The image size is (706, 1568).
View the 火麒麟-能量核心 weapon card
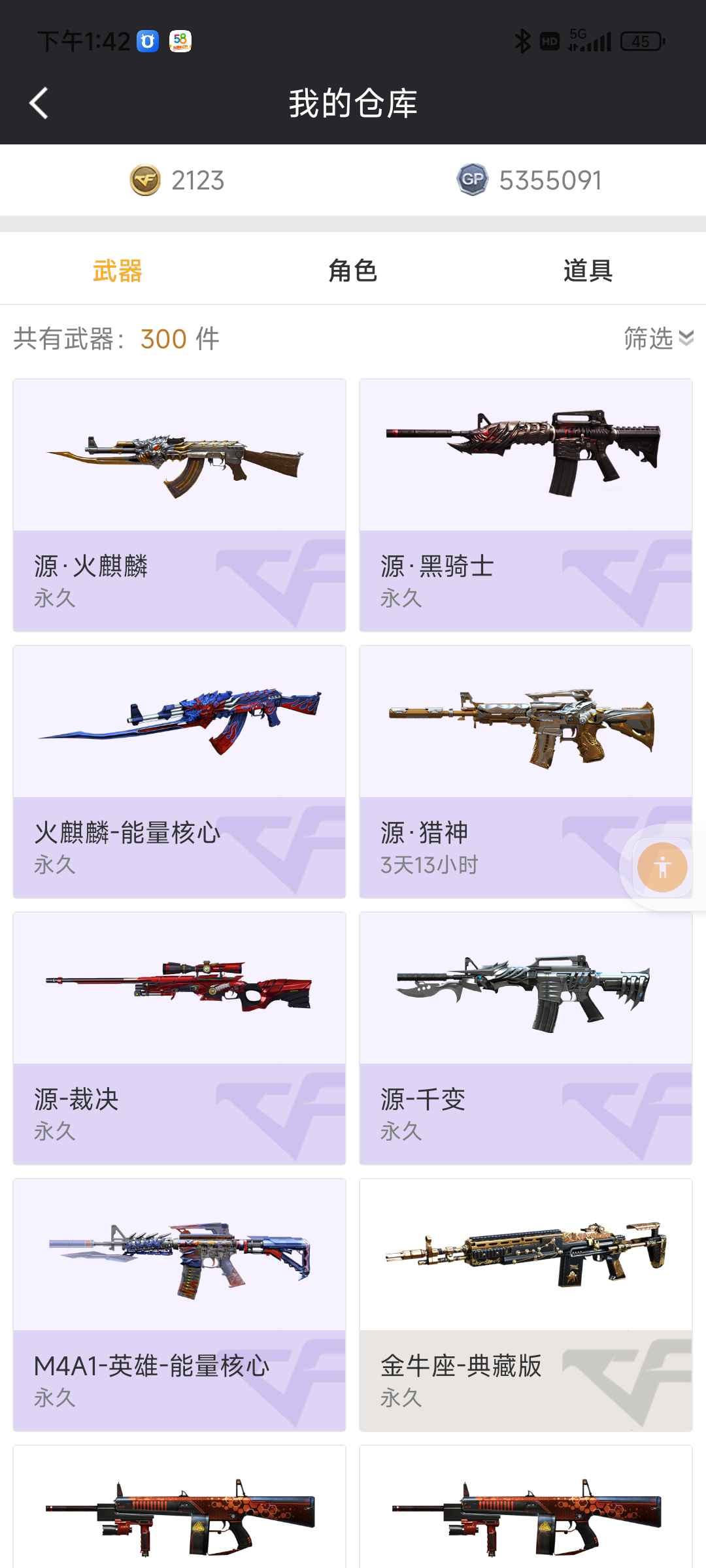tap(179, 771)
